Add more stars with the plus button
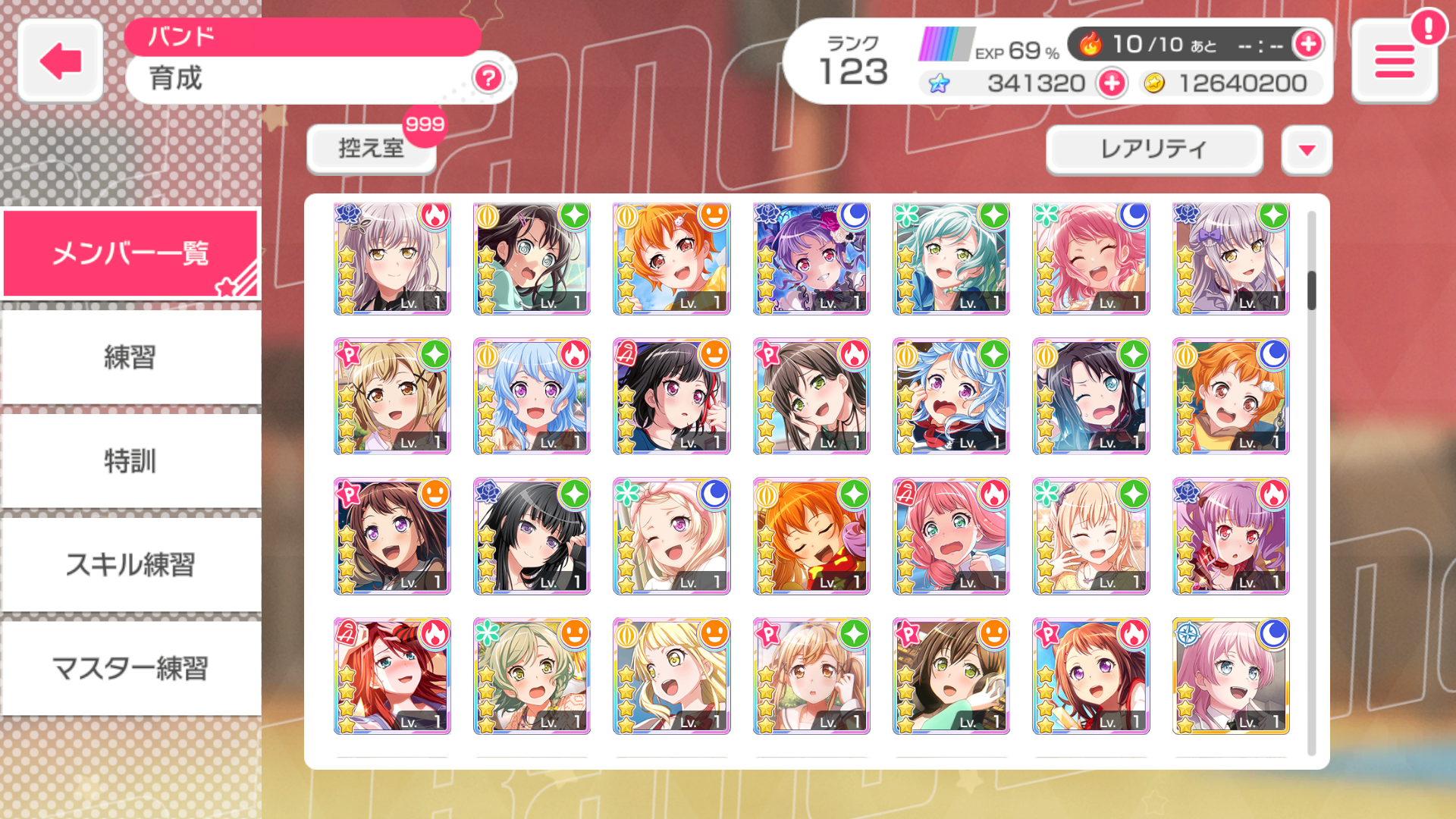The image size is (1456, 819). 1112,83
